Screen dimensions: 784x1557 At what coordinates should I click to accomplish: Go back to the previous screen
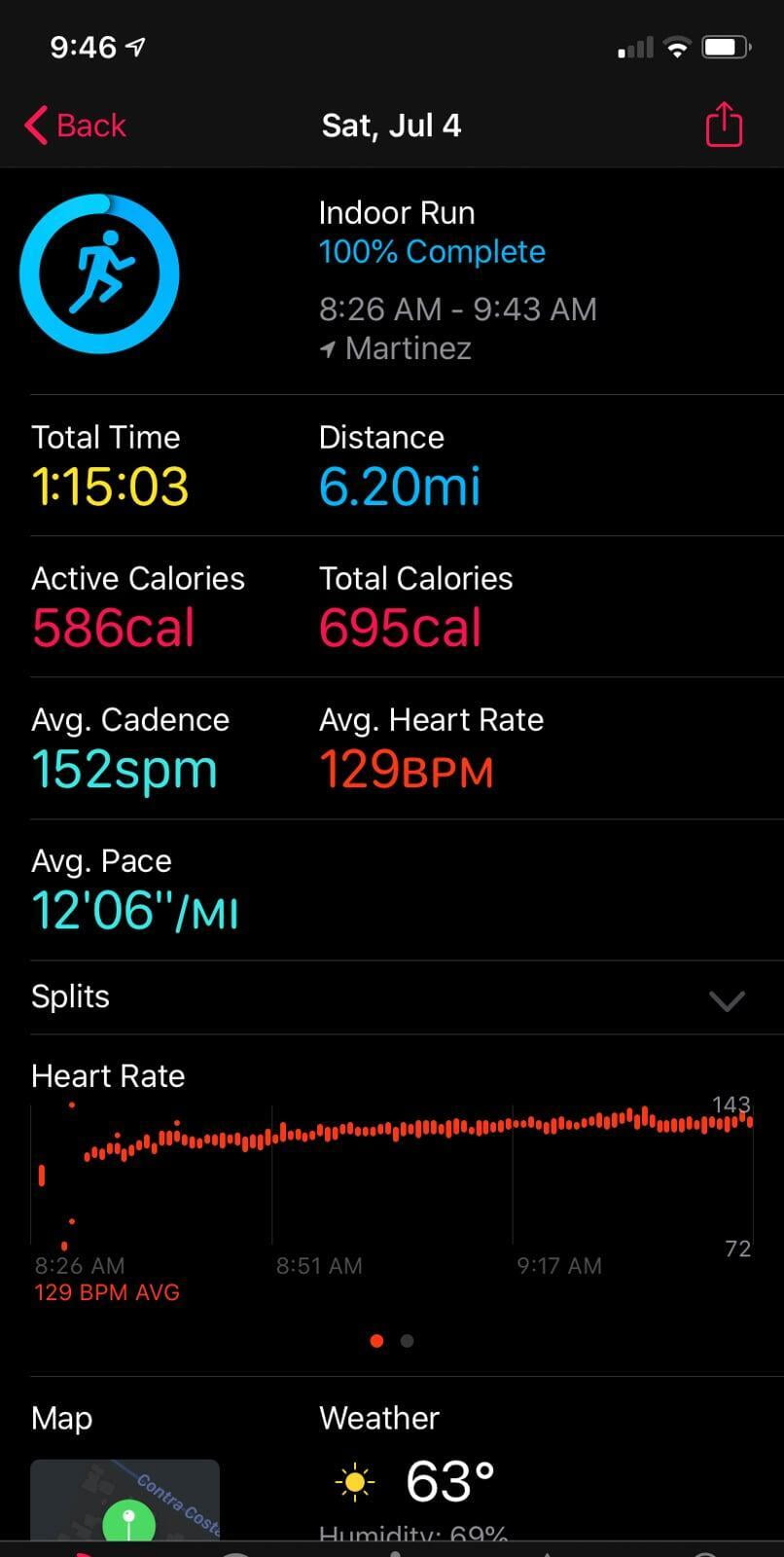pos(75,126)
